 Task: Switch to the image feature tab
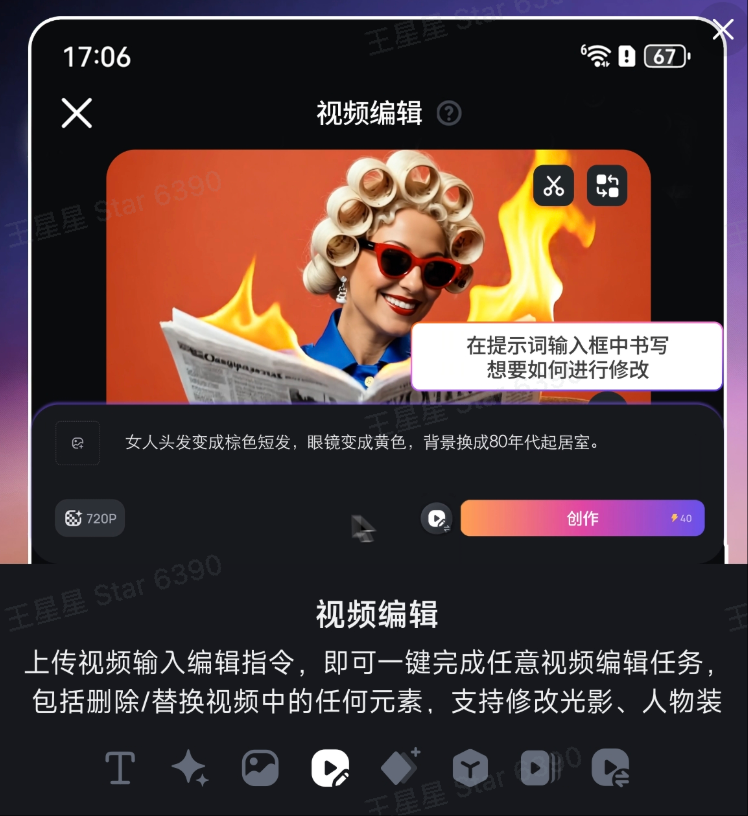[x=260, y=768]
